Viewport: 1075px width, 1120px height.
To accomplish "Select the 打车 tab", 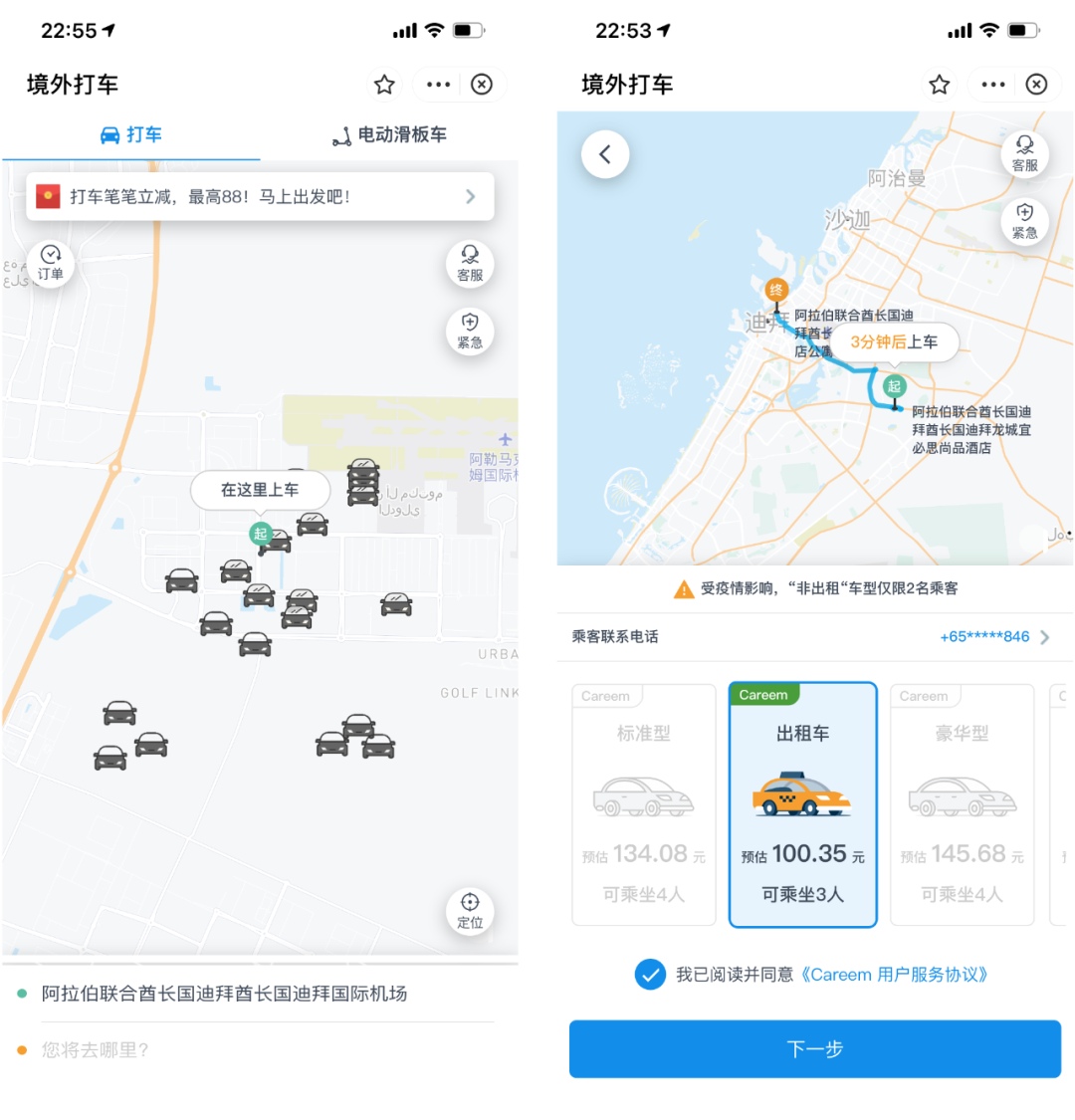I will [130, 134].
